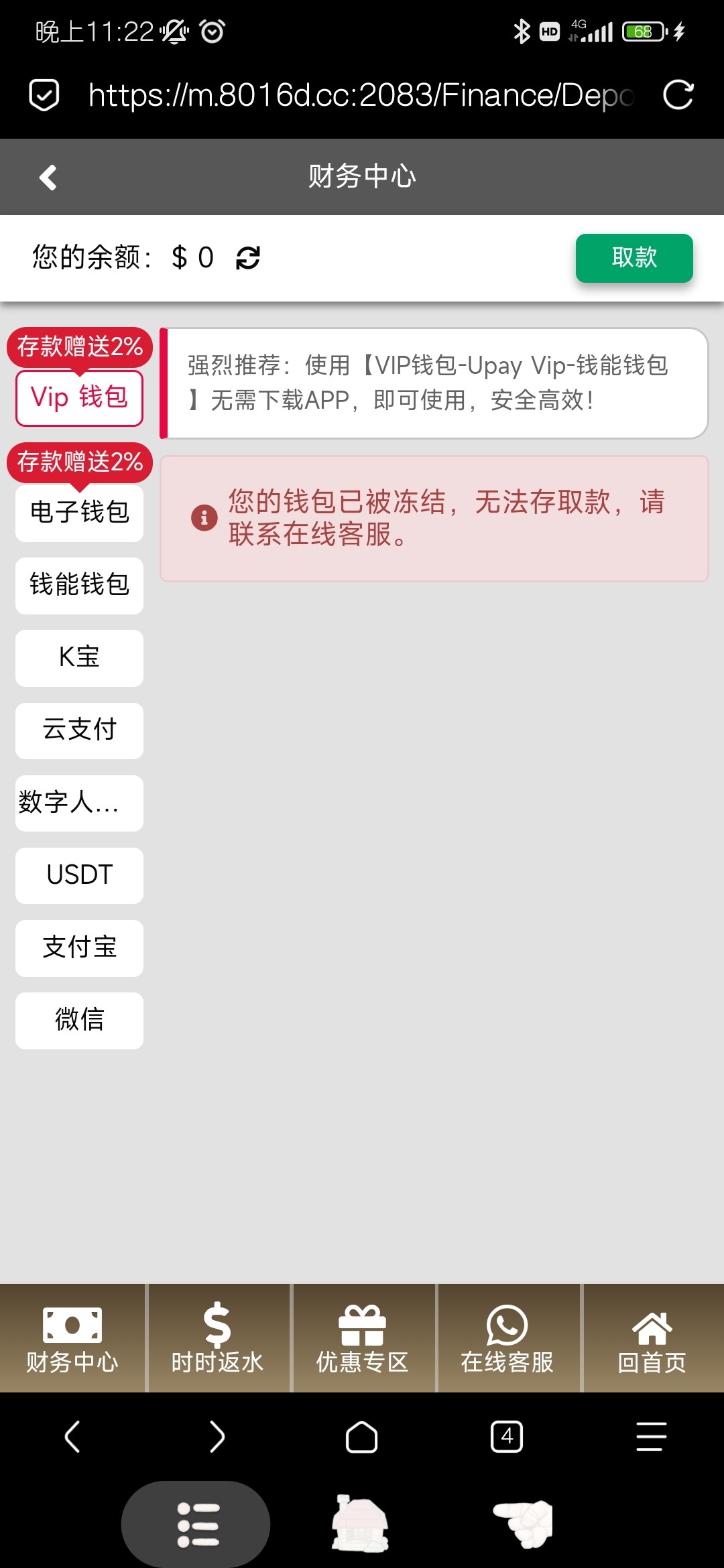
Task: Open the 财务中心 bottom tab
Action: [72, 1338]
